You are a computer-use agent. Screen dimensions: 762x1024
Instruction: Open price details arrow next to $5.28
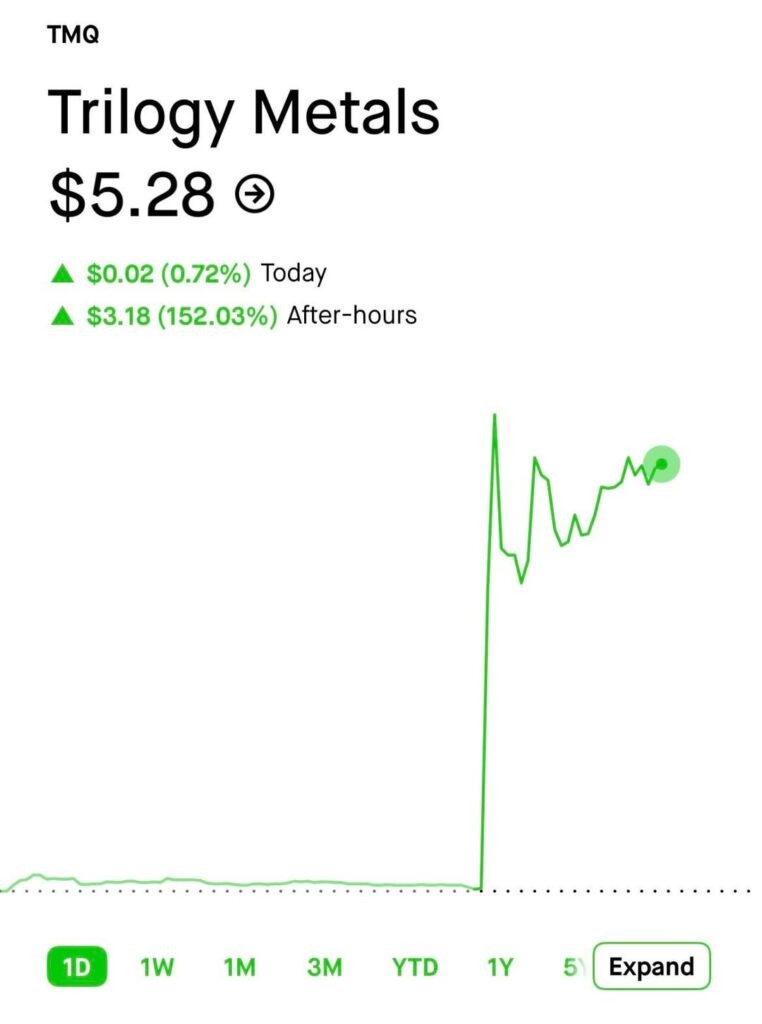point(255,195)
